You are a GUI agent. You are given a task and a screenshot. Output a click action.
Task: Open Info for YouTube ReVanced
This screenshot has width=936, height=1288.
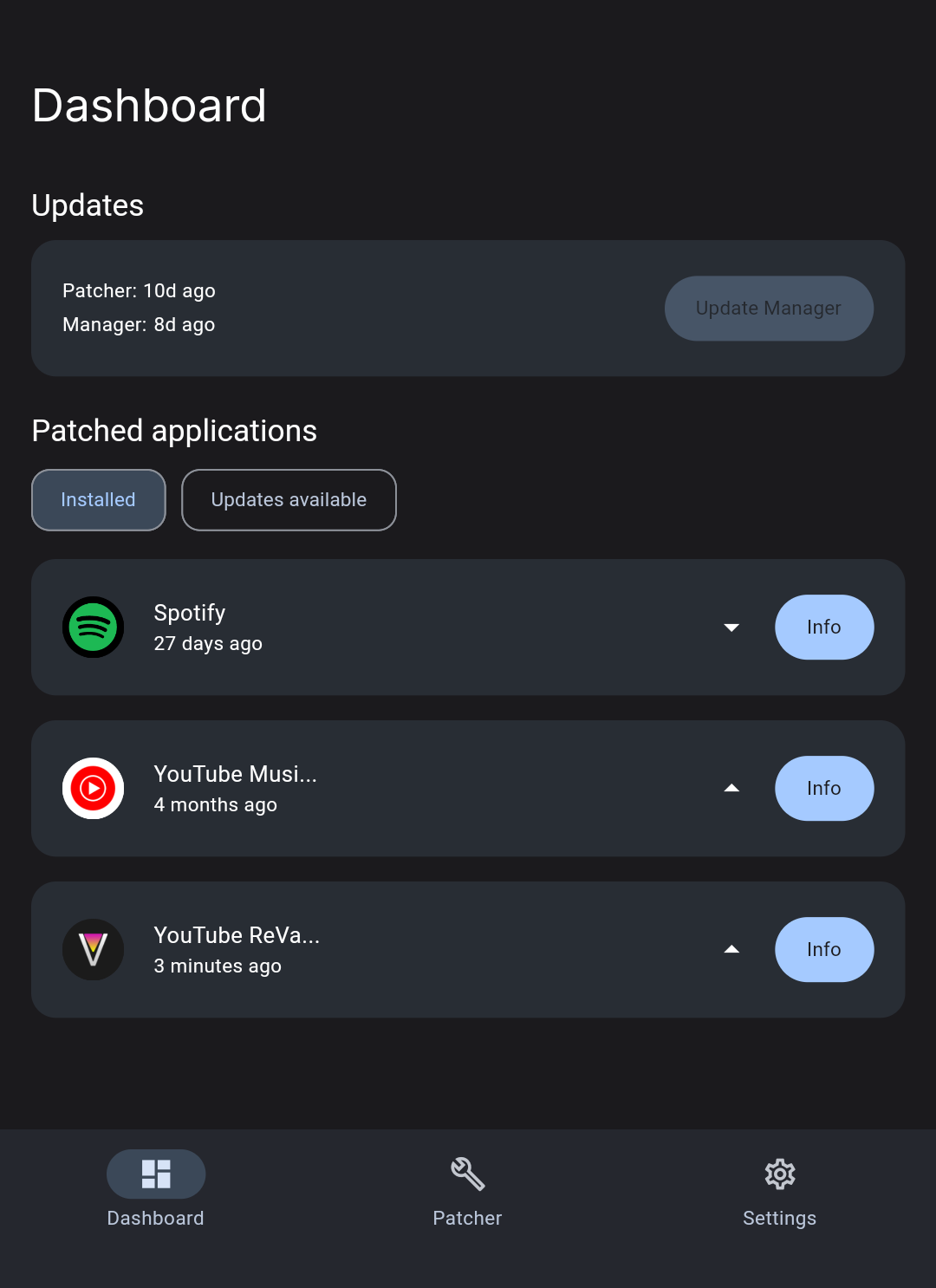(x=823, y=949)
